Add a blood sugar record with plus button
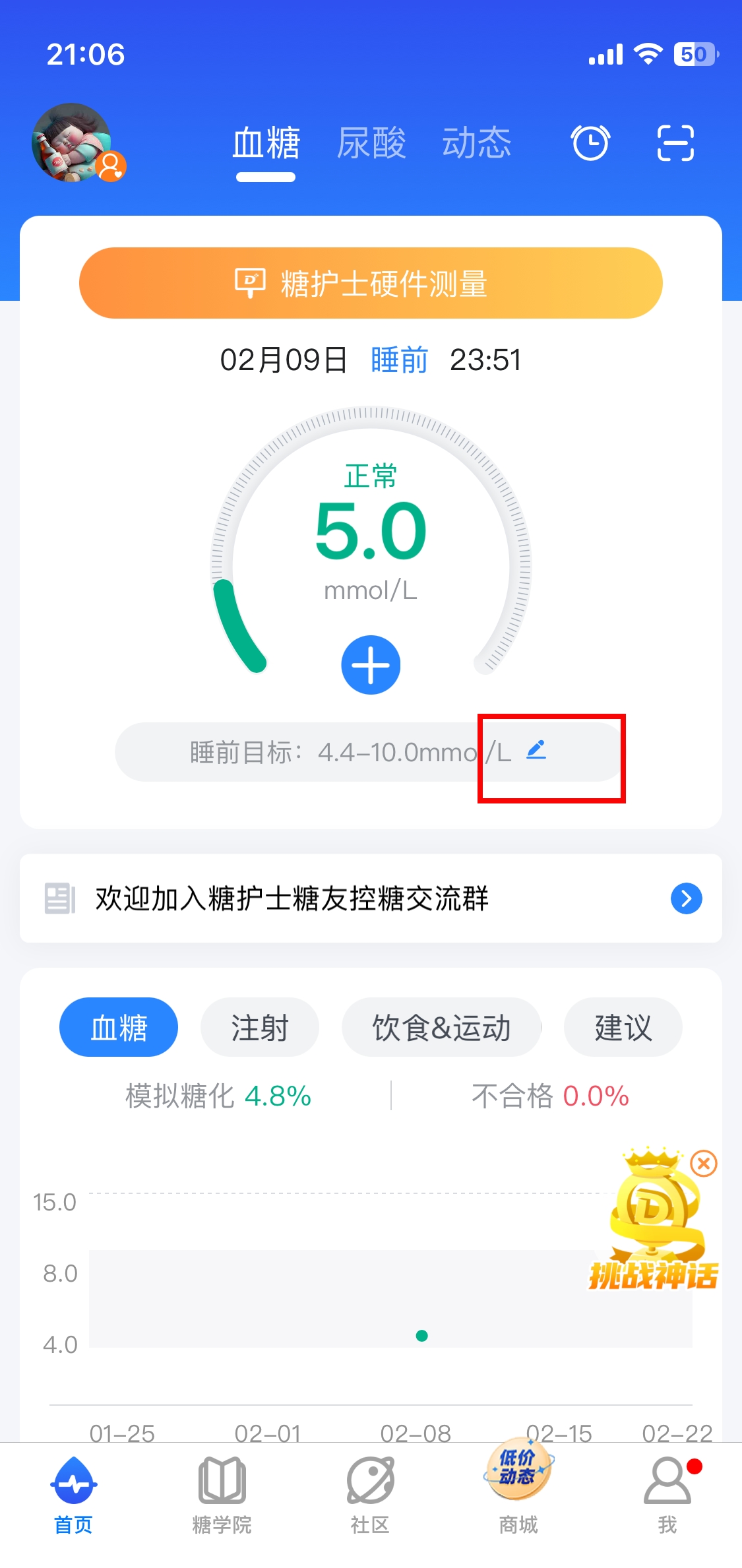Viewport: 742px width, 1568px height. click(x=371, y=665)
